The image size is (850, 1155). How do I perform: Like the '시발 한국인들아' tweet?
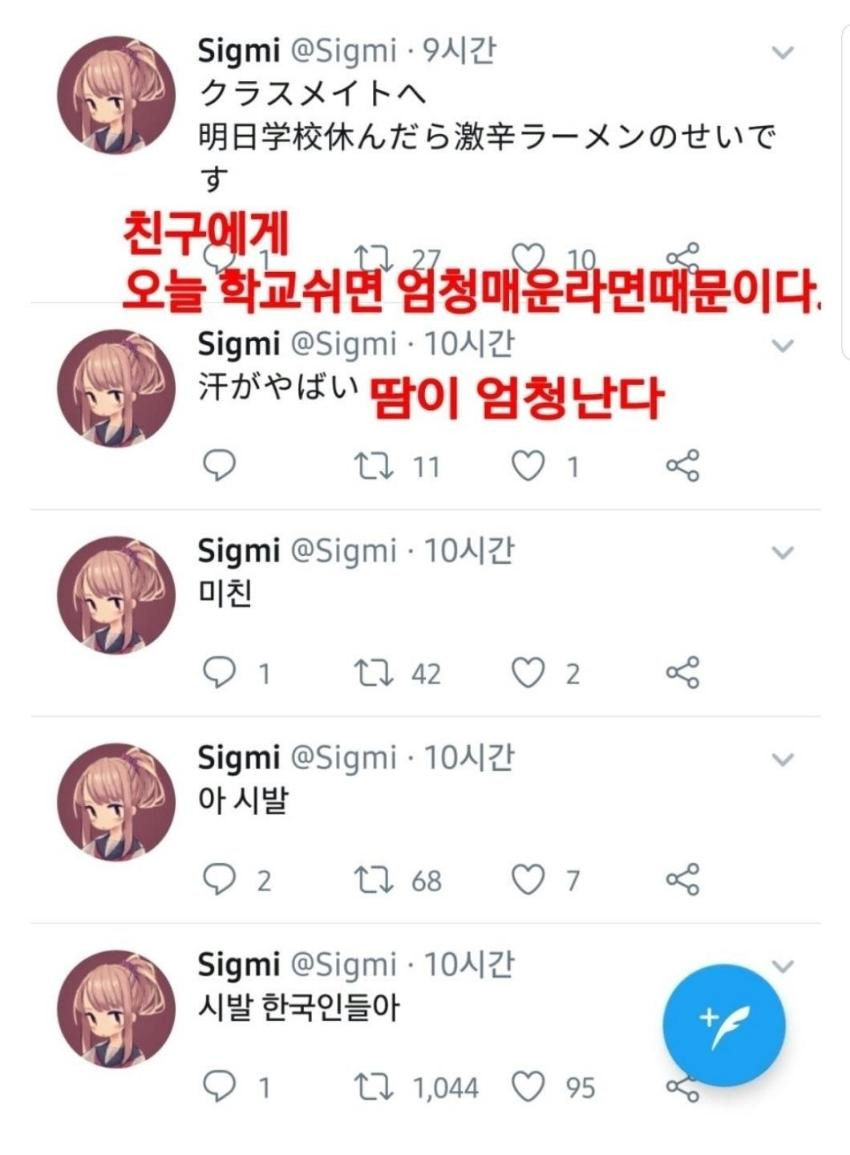click(529, 1087)
